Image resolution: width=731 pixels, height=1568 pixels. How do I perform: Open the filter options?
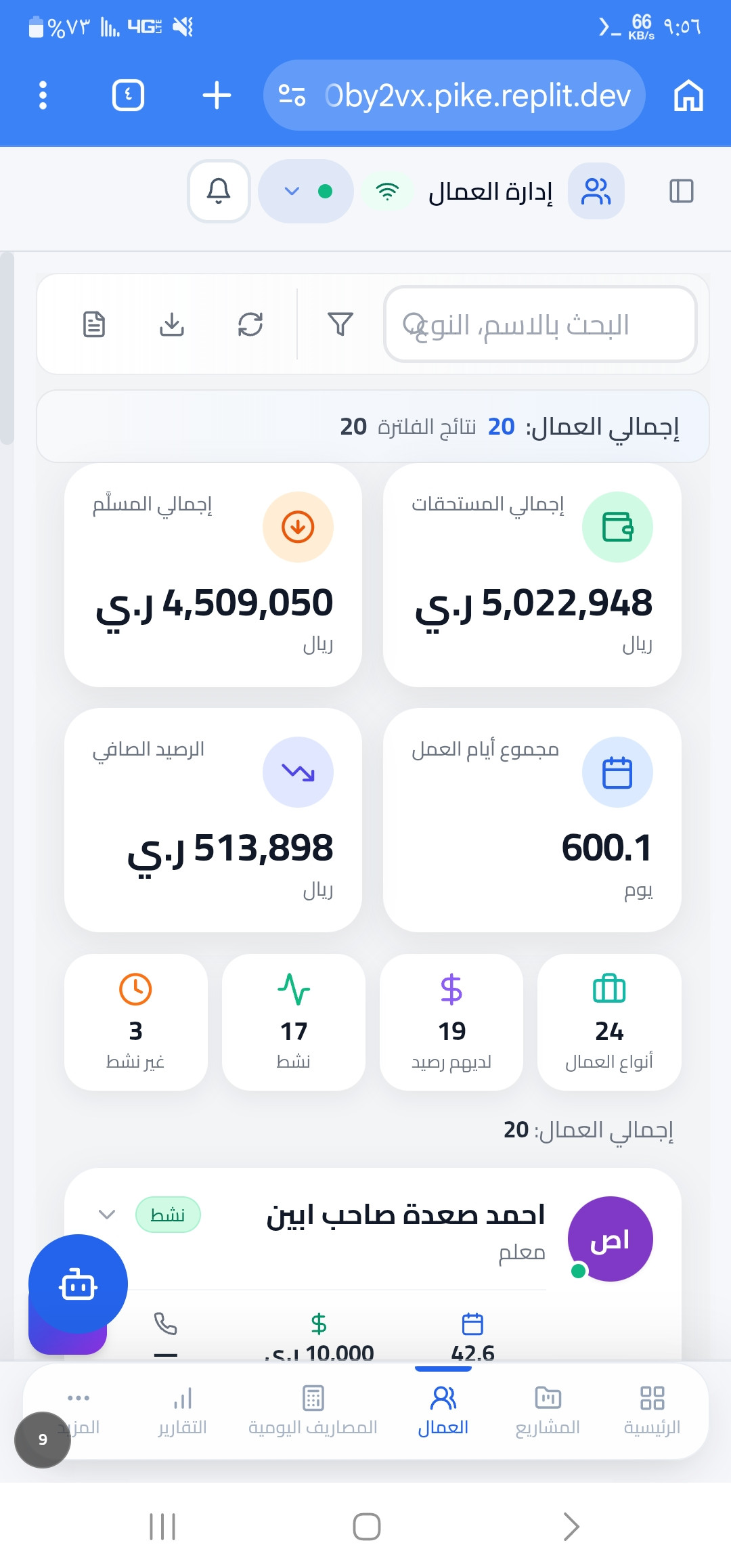coord(340,324)
